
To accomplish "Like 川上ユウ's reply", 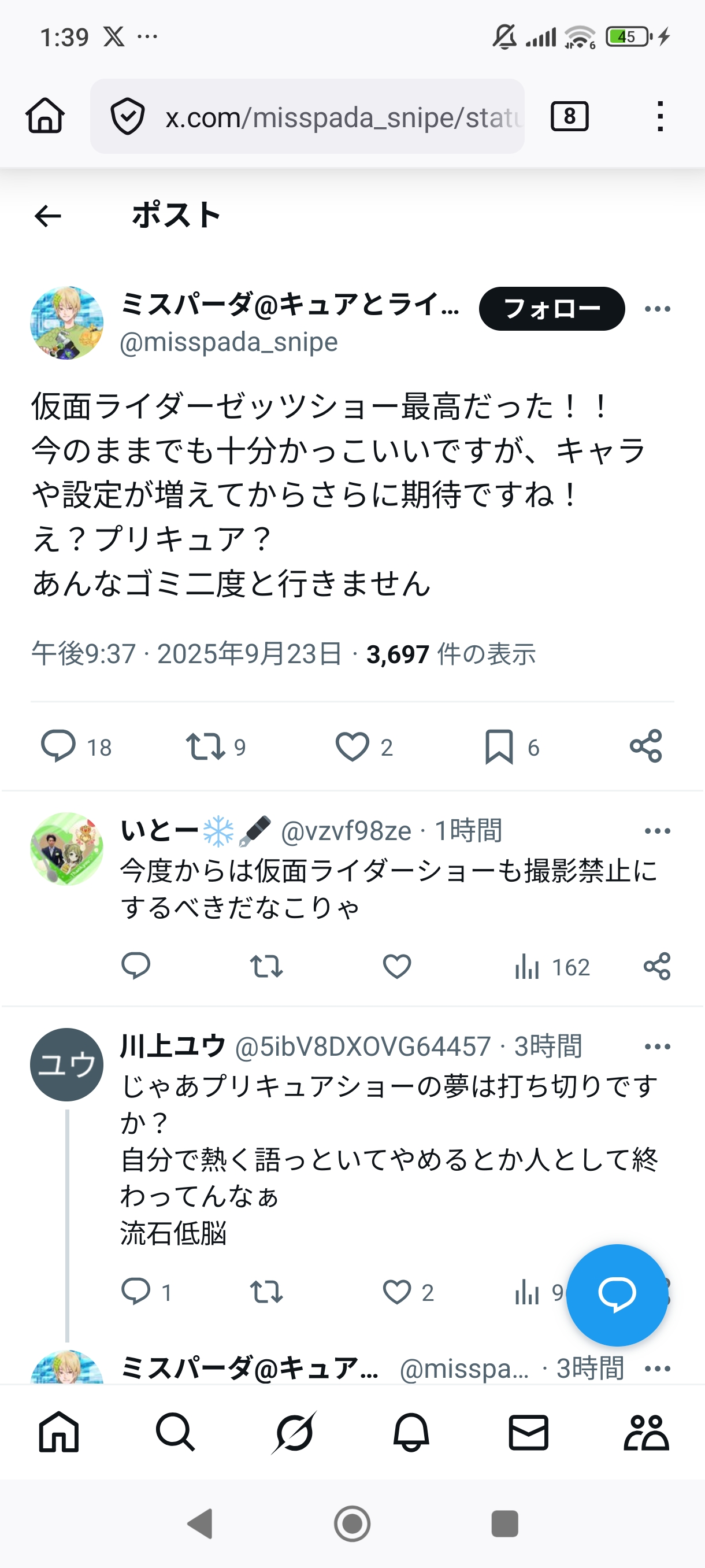I will [x=396, y=1292].
